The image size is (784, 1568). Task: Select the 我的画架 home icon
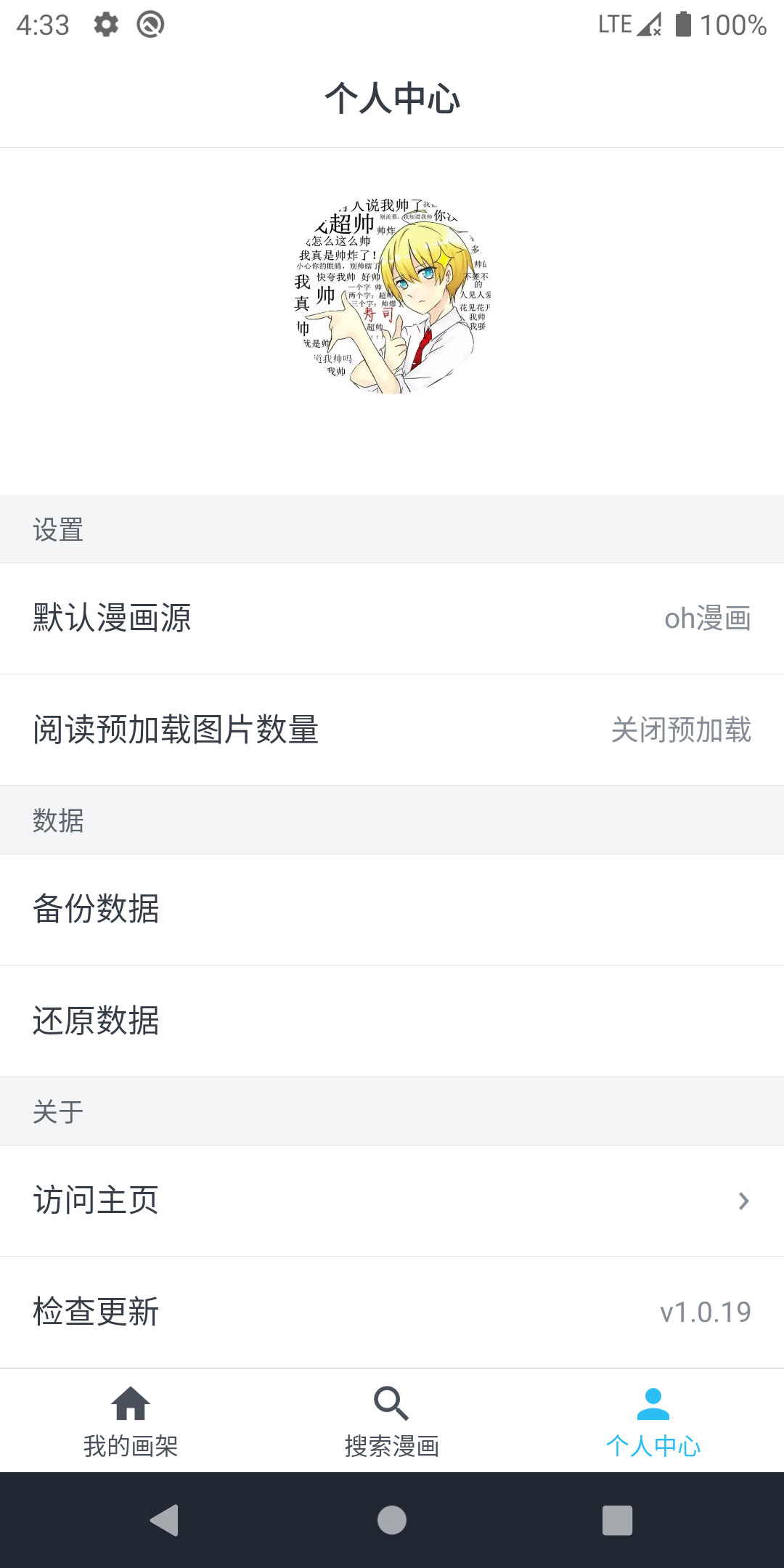pyautogui.click(x=131, y=1404)
